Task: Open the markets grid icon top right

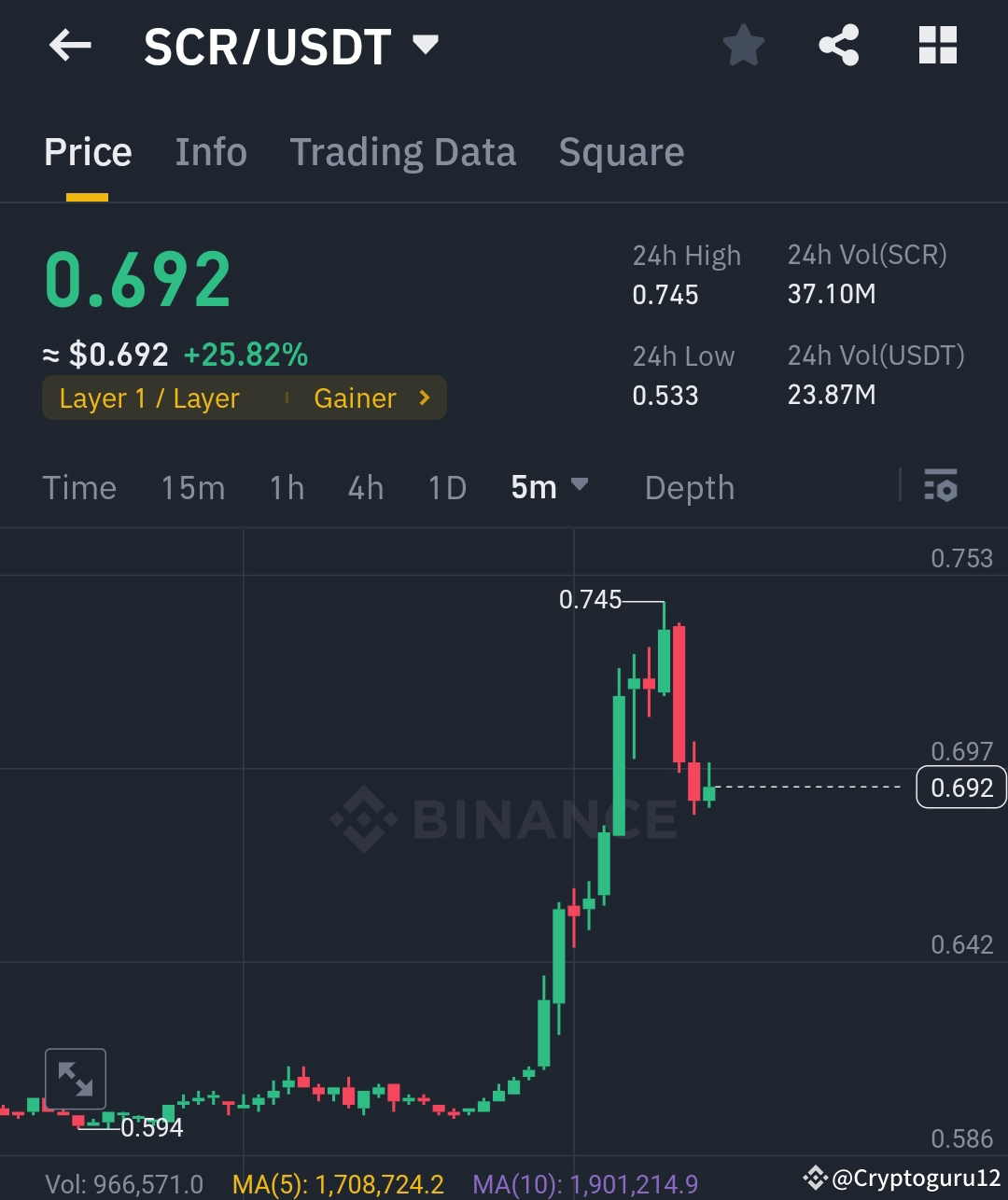Action: [937, 44]
